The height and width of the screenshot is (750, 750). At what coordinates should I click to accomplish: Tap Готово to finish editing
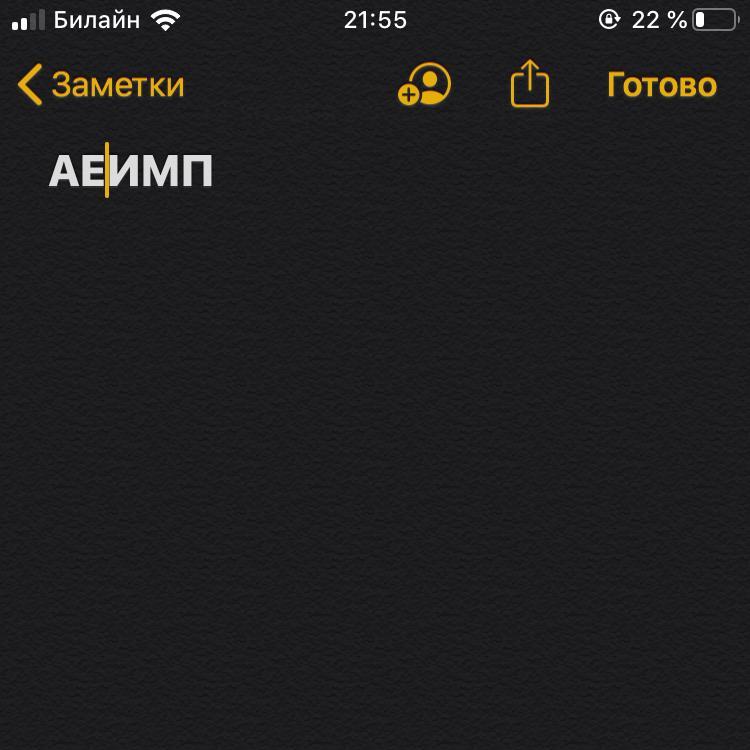point(661,85)
